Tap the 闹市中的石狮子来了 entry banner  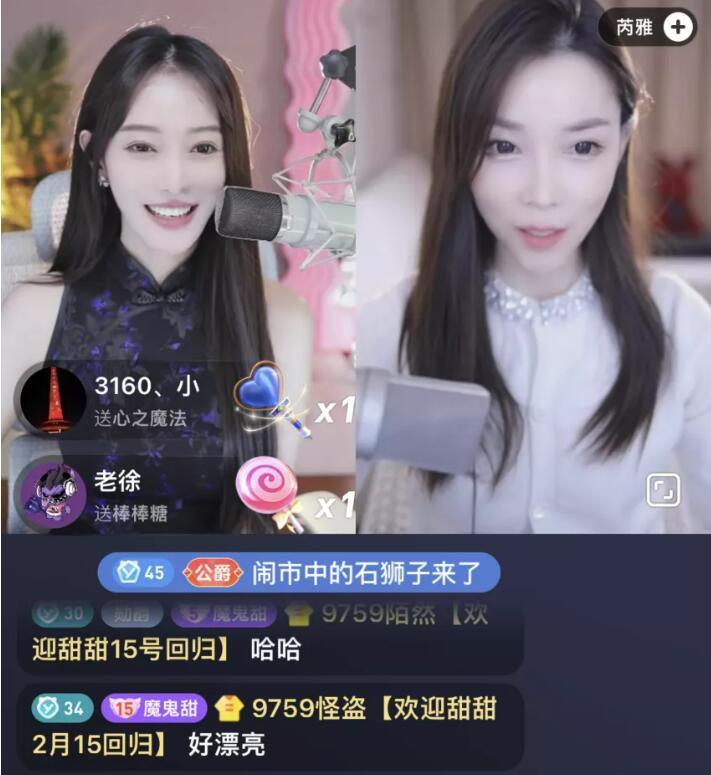pyautogui.click(x=298, y=573)
